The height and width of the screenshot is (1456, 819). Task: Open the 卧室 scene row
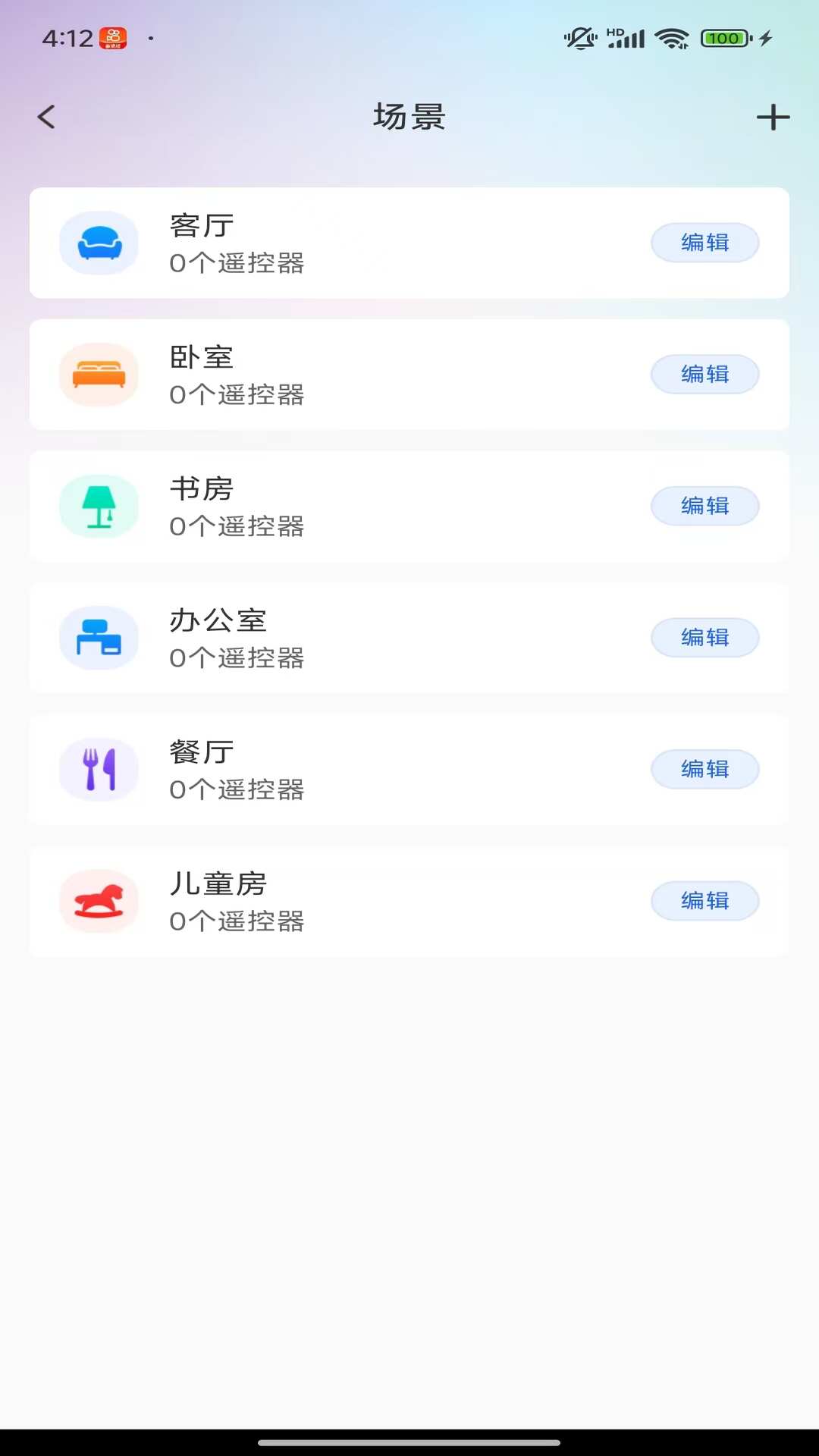tap(409, 375)
